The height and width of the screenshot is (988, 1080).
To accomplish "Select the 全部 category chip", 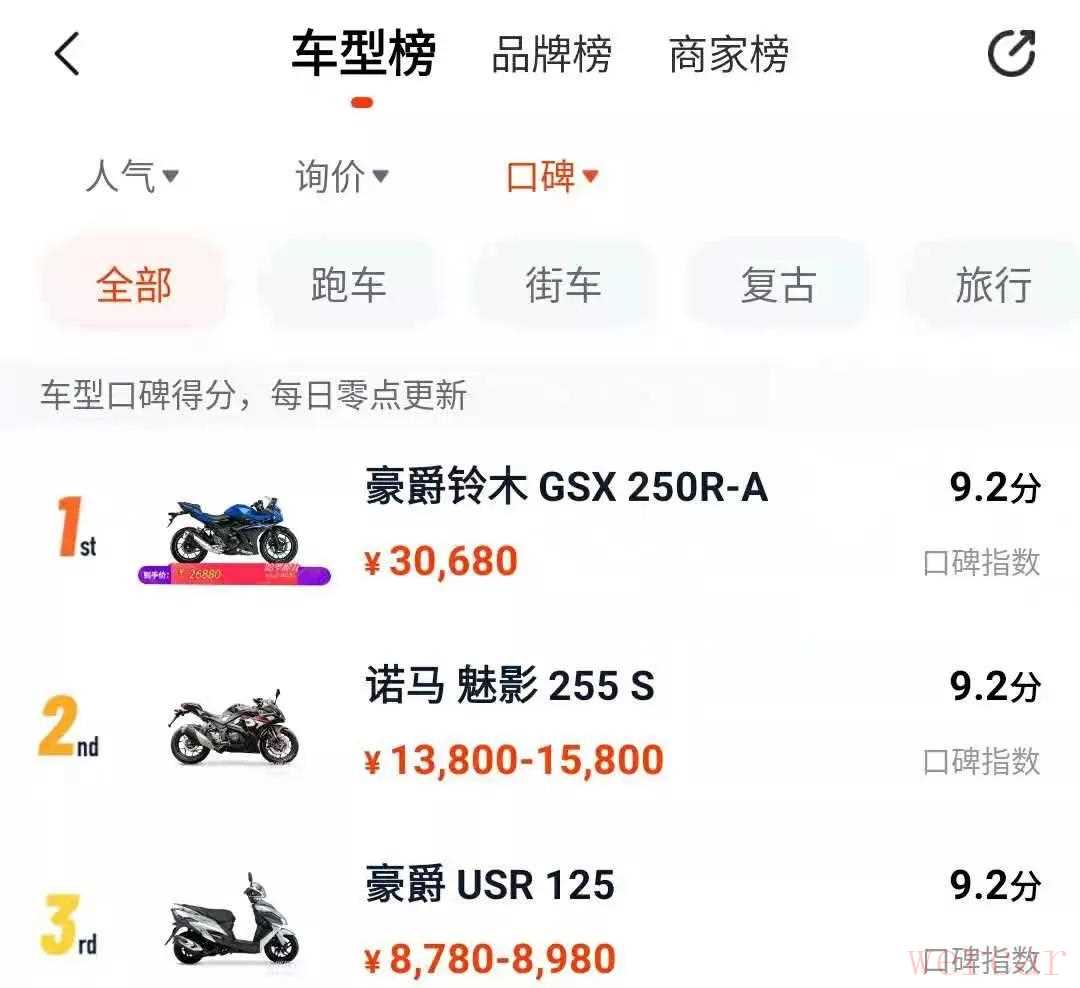I will click(x=134, y=286).
